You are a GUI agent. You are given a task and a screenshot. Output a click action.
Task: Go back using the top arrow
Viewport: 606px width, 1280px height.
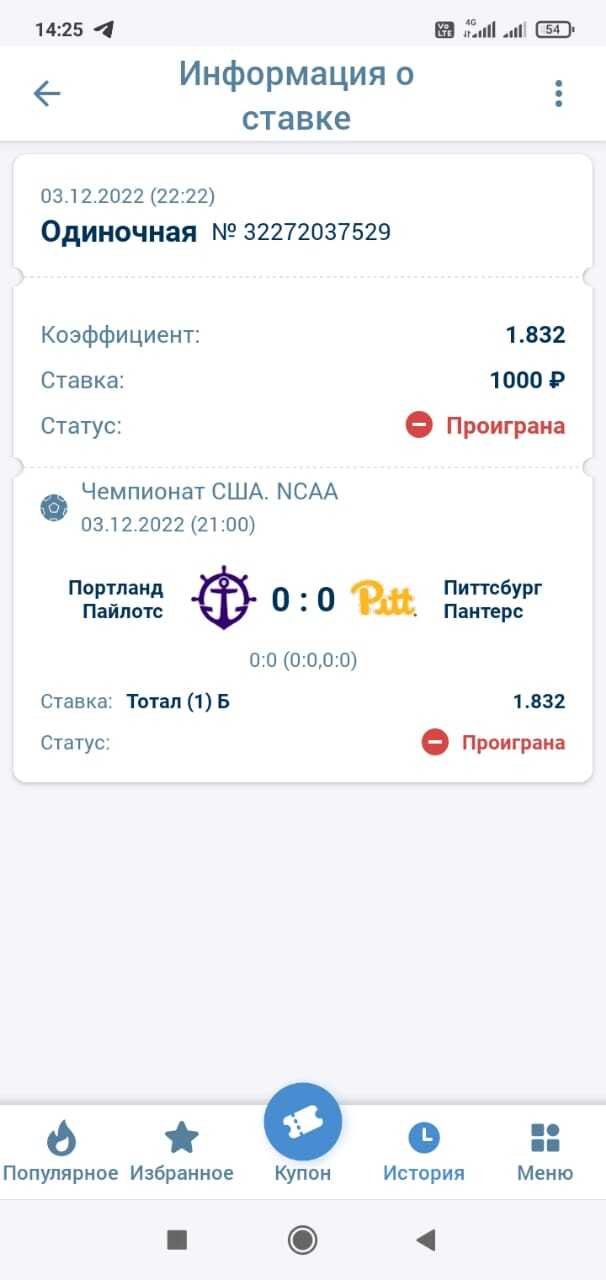[47, 94]
